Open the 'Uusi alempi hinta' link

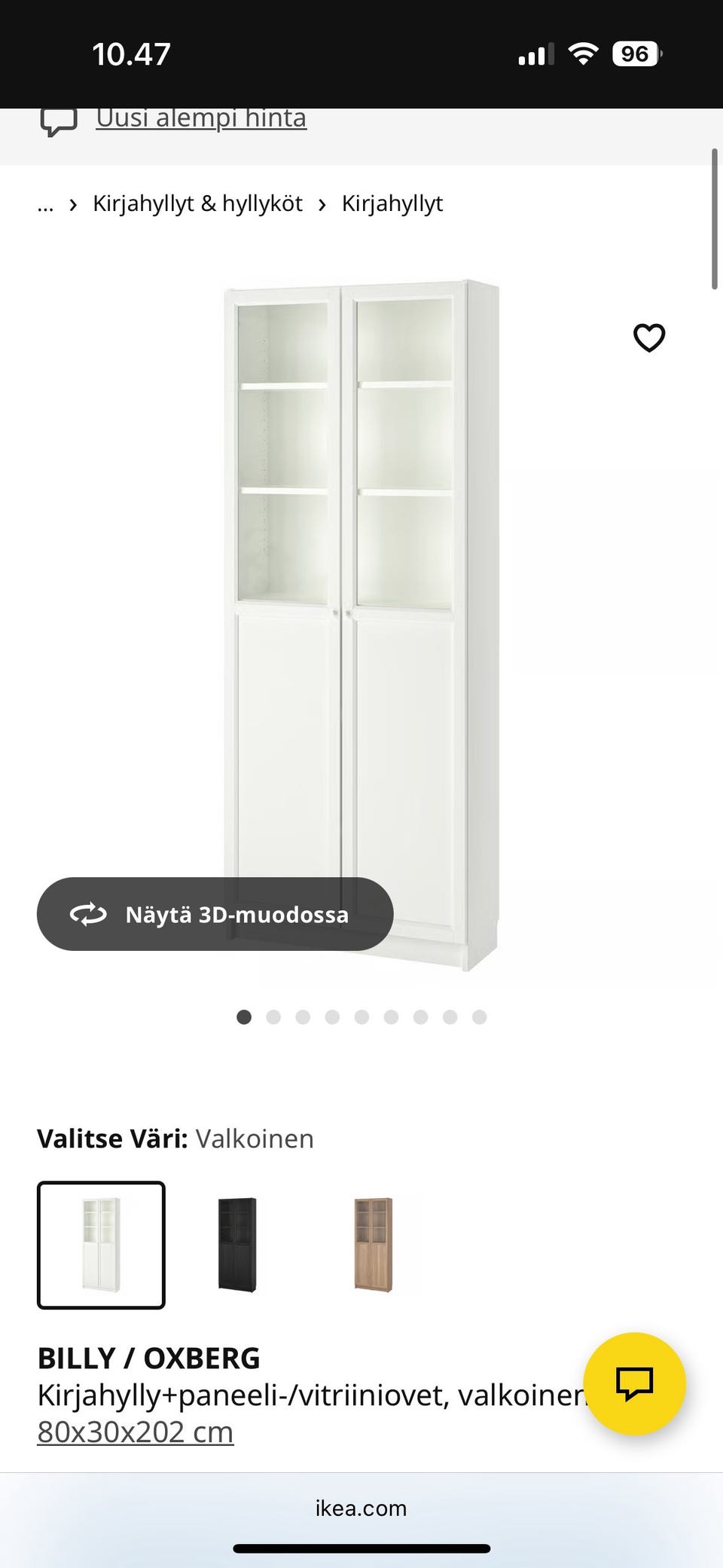point(200,119)
